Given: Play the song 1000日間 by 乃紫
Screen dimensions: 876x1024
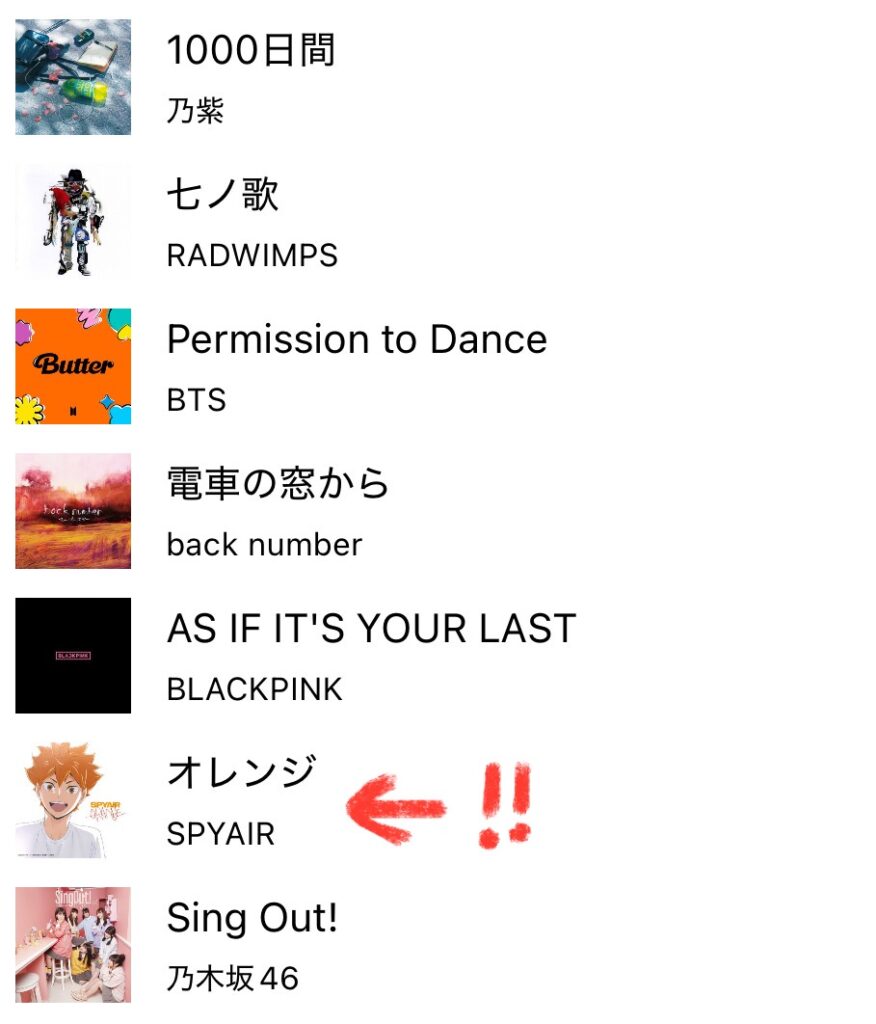Looking at the screenshot, I should point(250,52).
